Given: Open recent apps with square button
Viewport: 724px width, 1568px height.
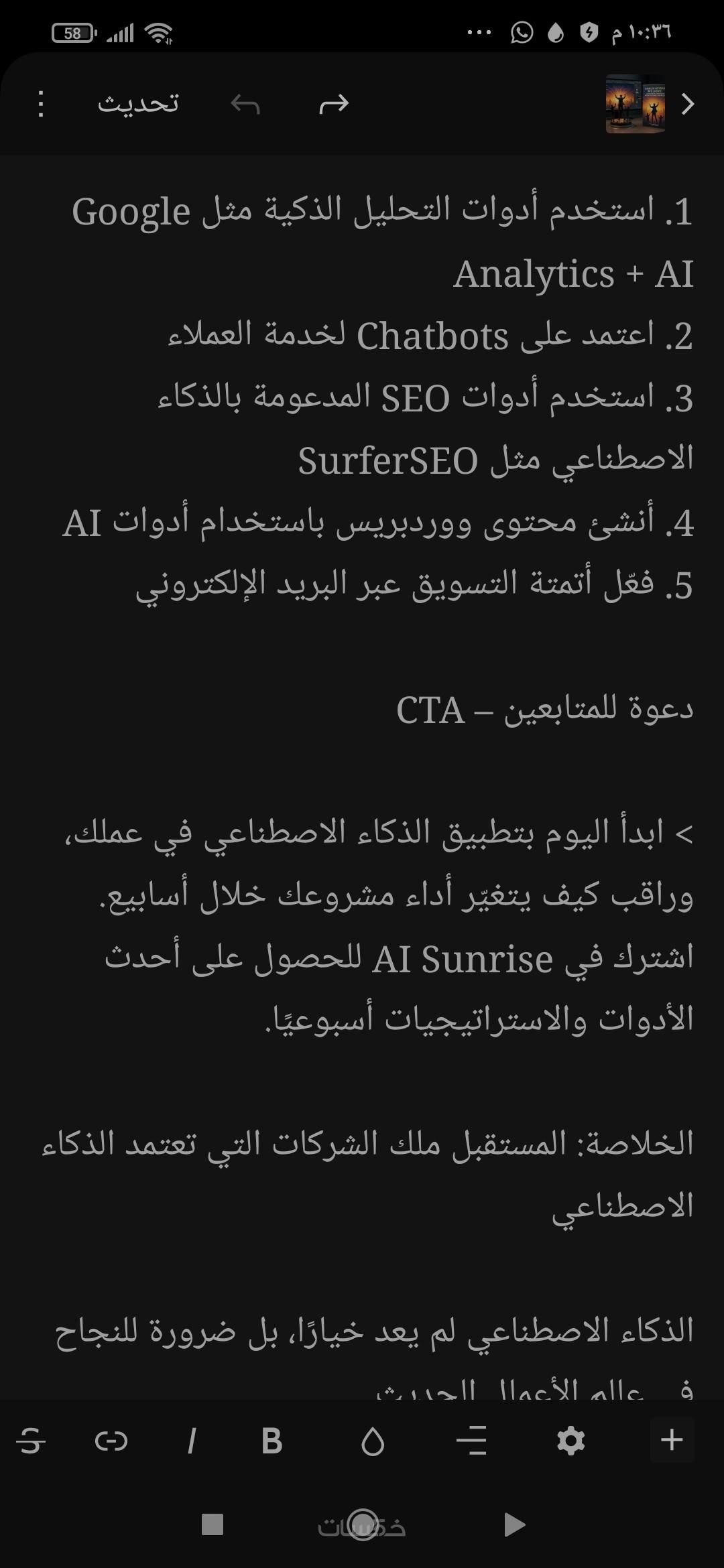Looking at the screenshot, I should [x=213, y=1524].
